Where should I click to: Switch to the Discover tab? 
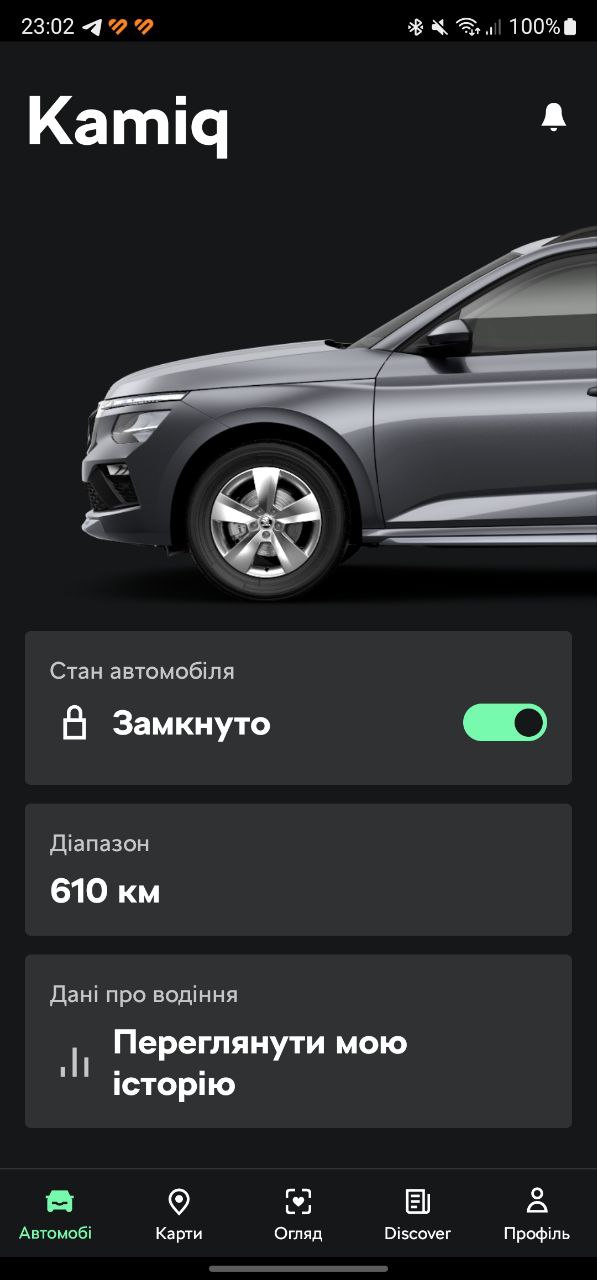click(417, 1215)
